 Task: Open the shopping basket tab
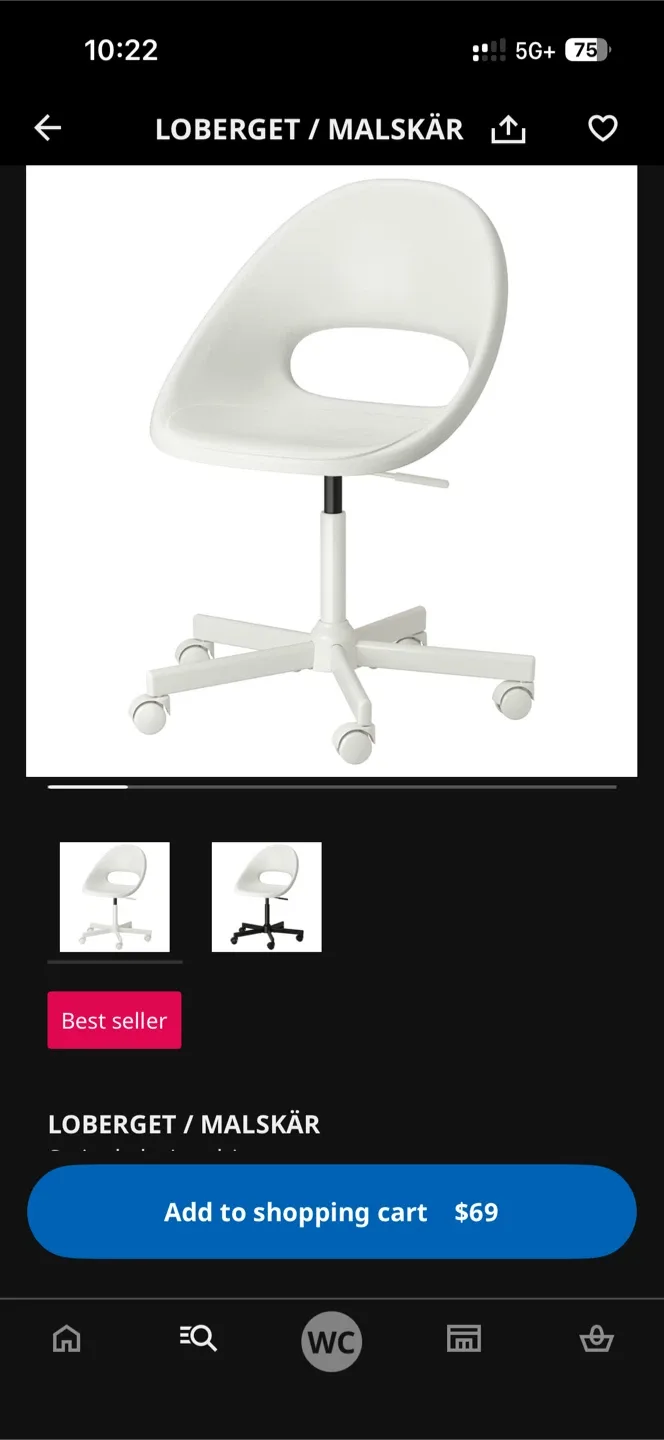pos(596,1338)
